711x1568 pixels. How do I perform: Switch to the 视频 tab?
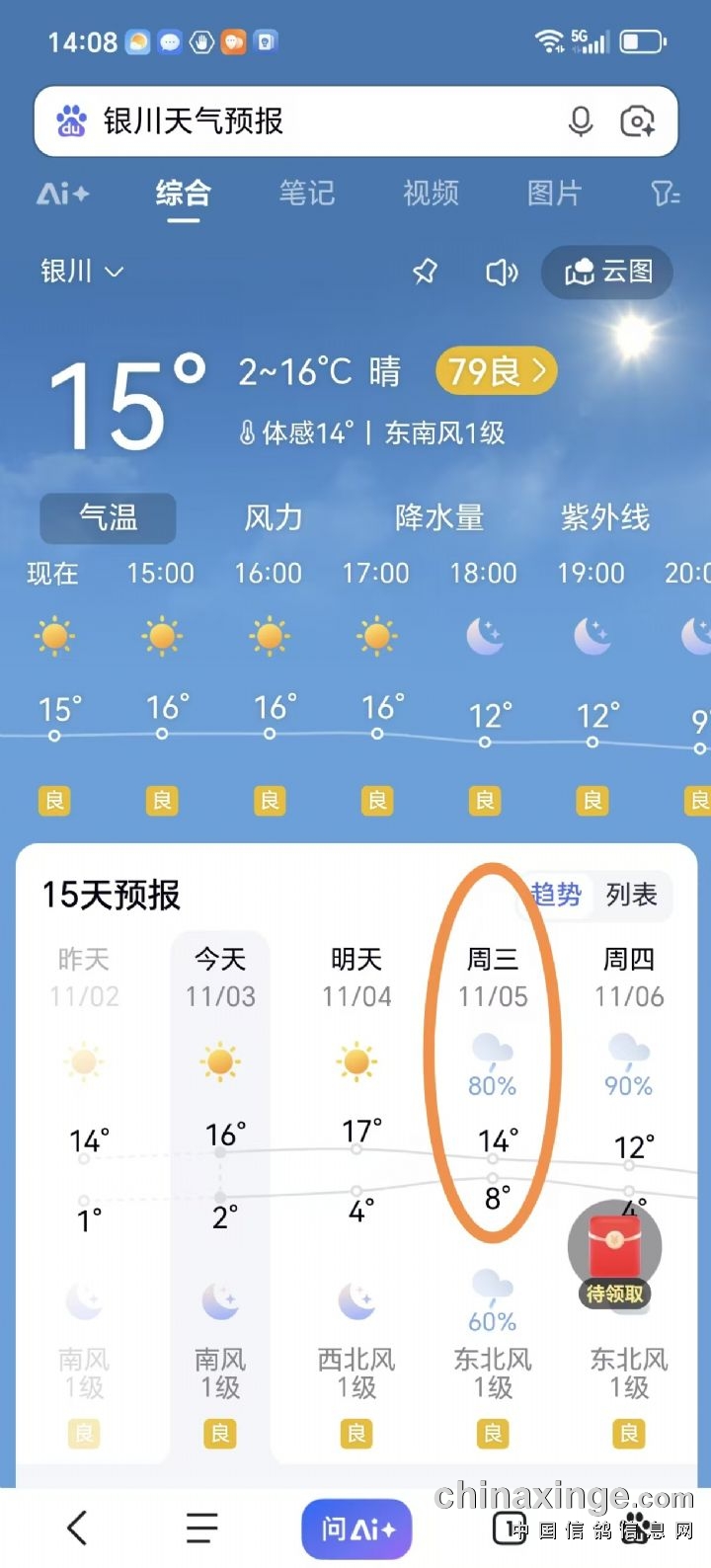431,194
